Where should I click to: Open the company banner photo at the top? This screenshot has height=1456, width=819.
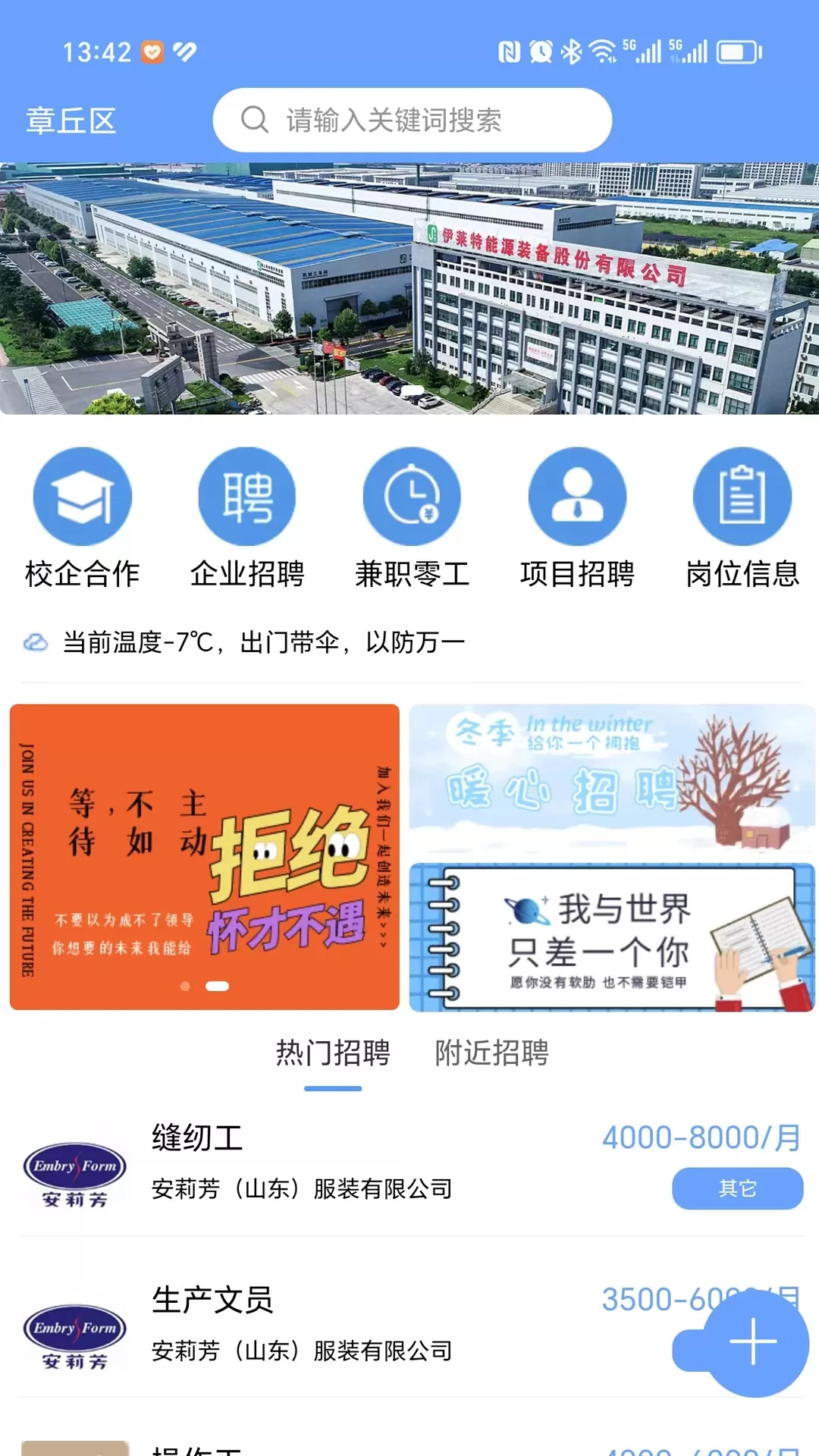[x=409, y=288]
